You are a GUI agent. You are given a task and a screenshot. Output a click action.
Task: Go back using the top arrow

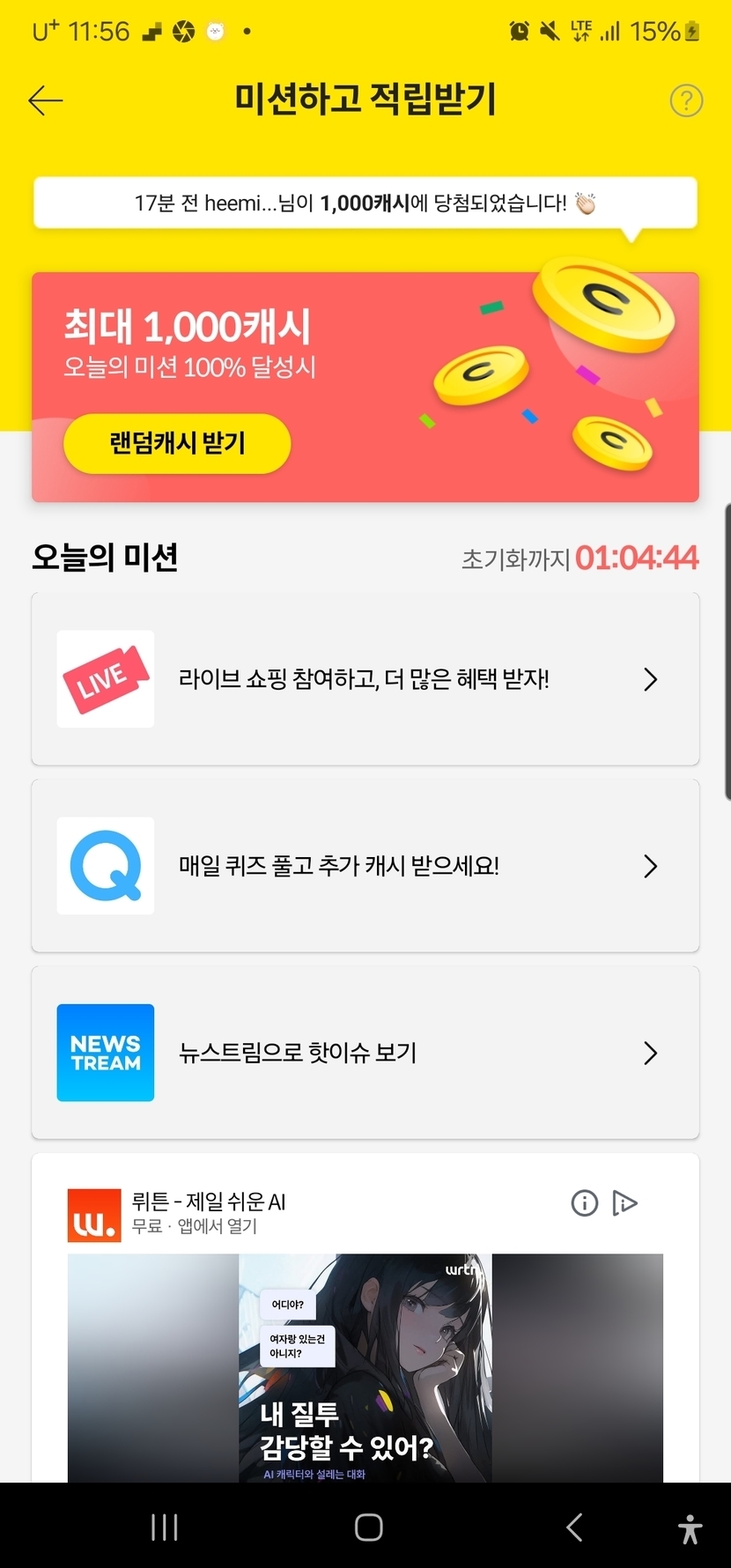tap(46, 100)
